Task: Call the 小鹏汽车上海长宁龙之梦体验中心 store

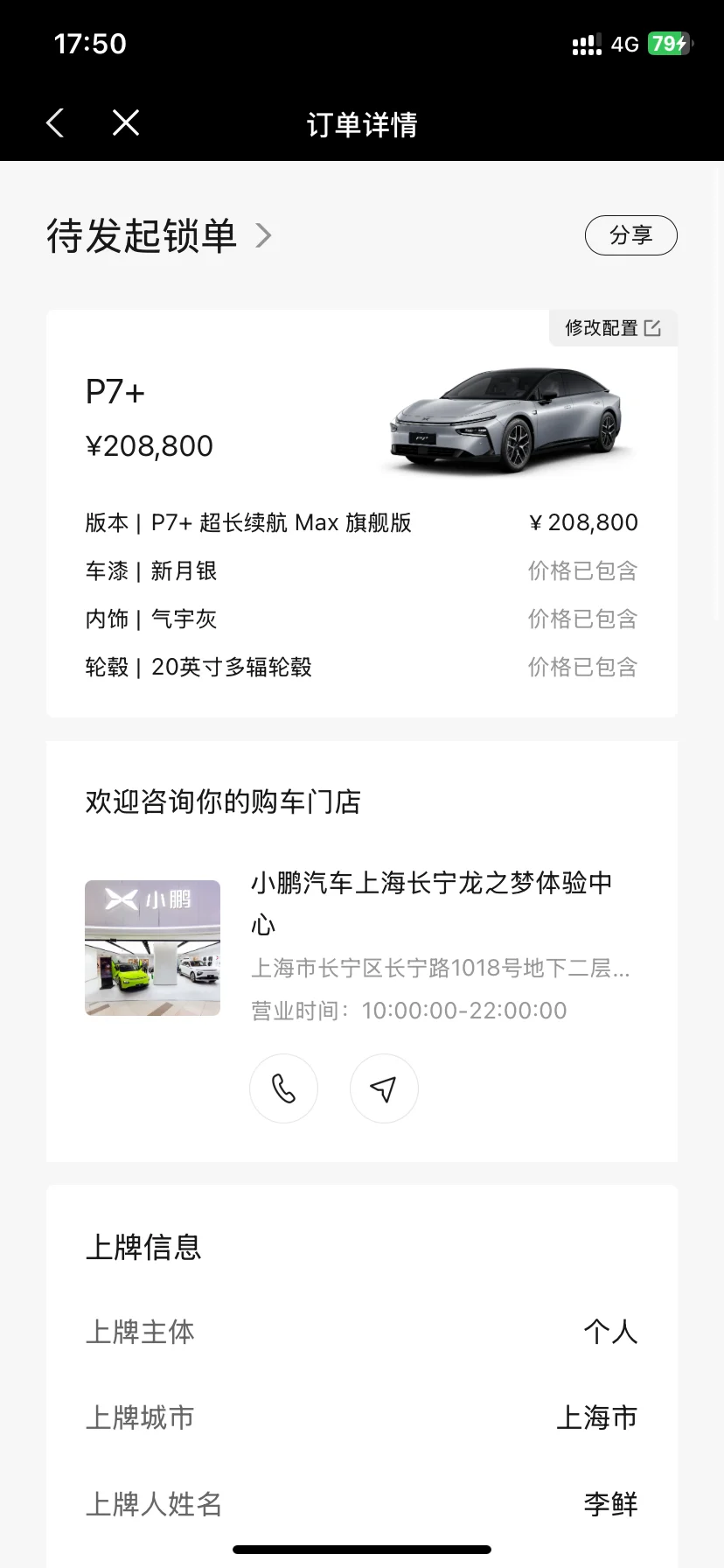Action: (283, 1088)
